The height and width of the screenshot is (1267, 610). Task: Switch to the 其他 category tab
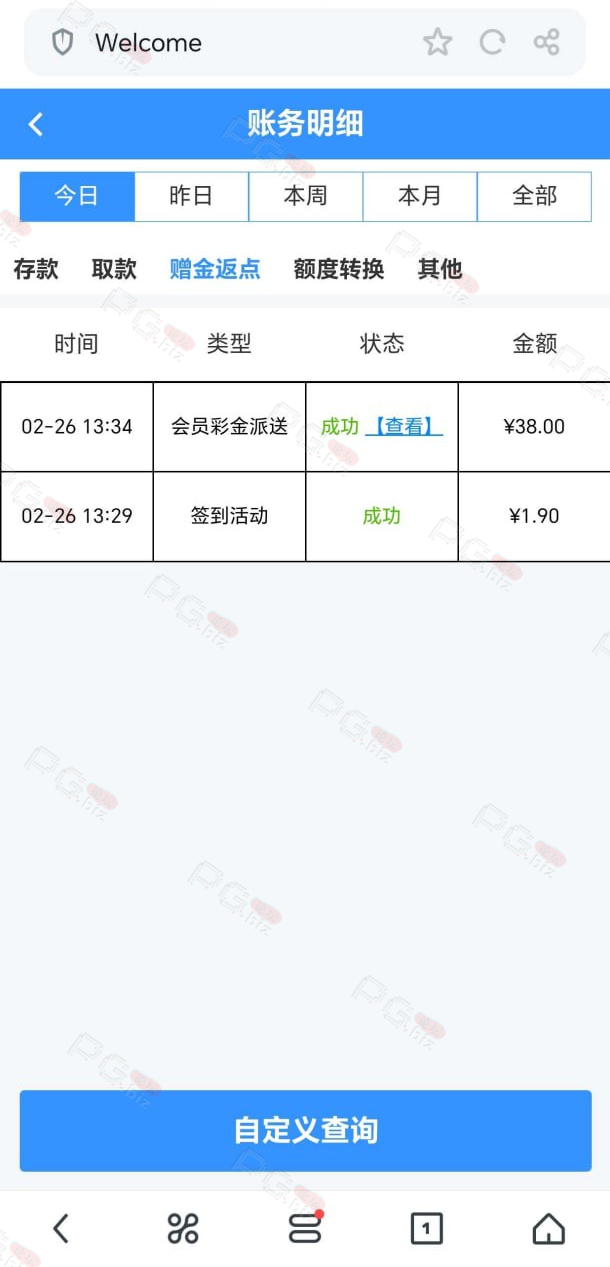(440, 269)
